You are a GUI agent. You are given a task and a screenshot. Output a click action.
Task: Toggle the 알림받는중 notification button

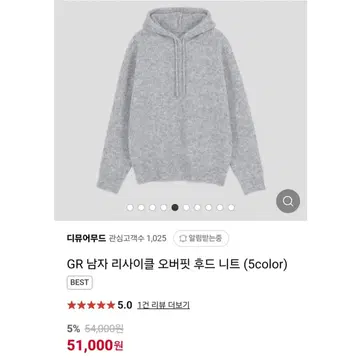[x=201, y=238]
